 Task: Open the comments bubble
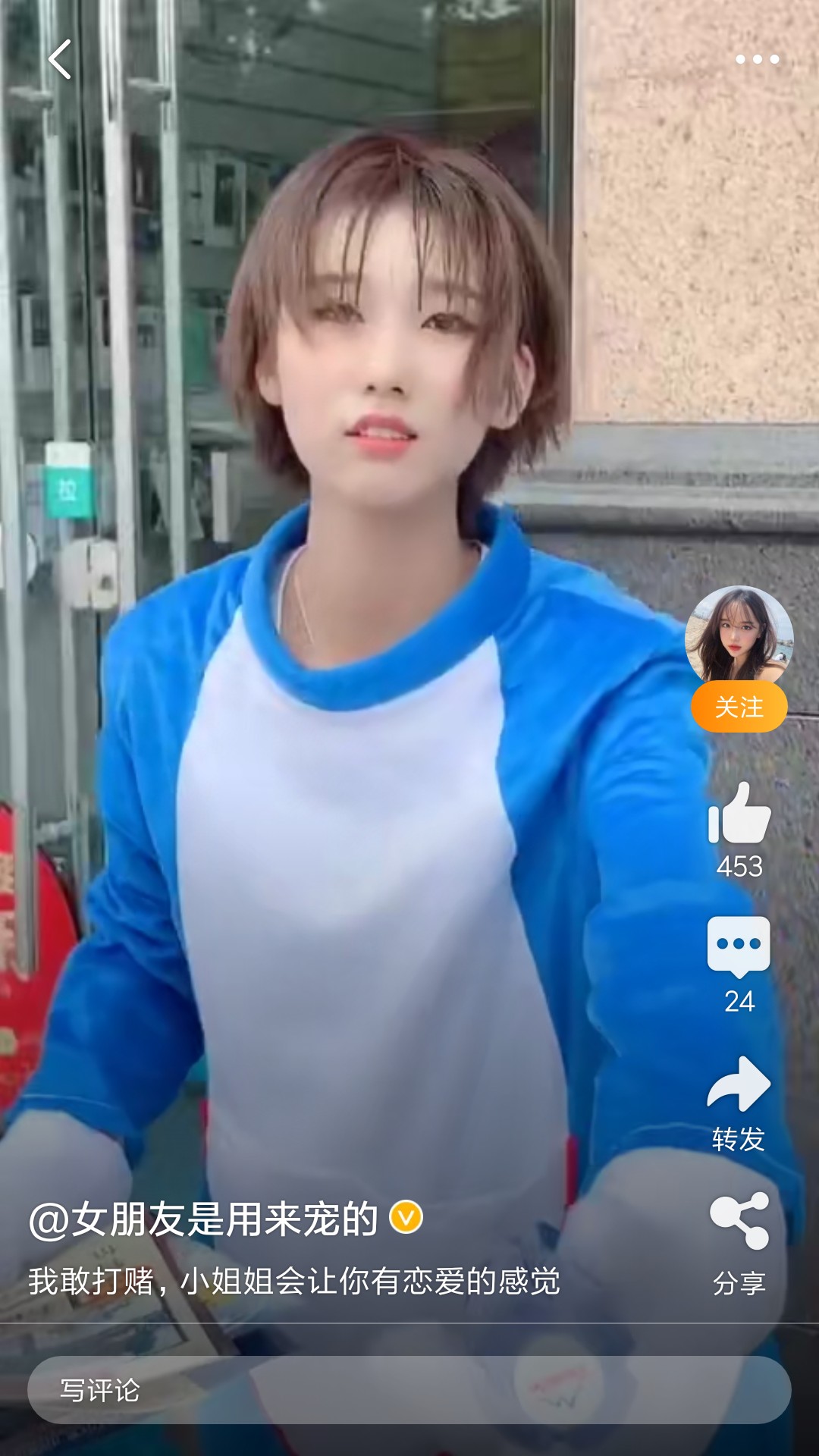coord(739,946)
